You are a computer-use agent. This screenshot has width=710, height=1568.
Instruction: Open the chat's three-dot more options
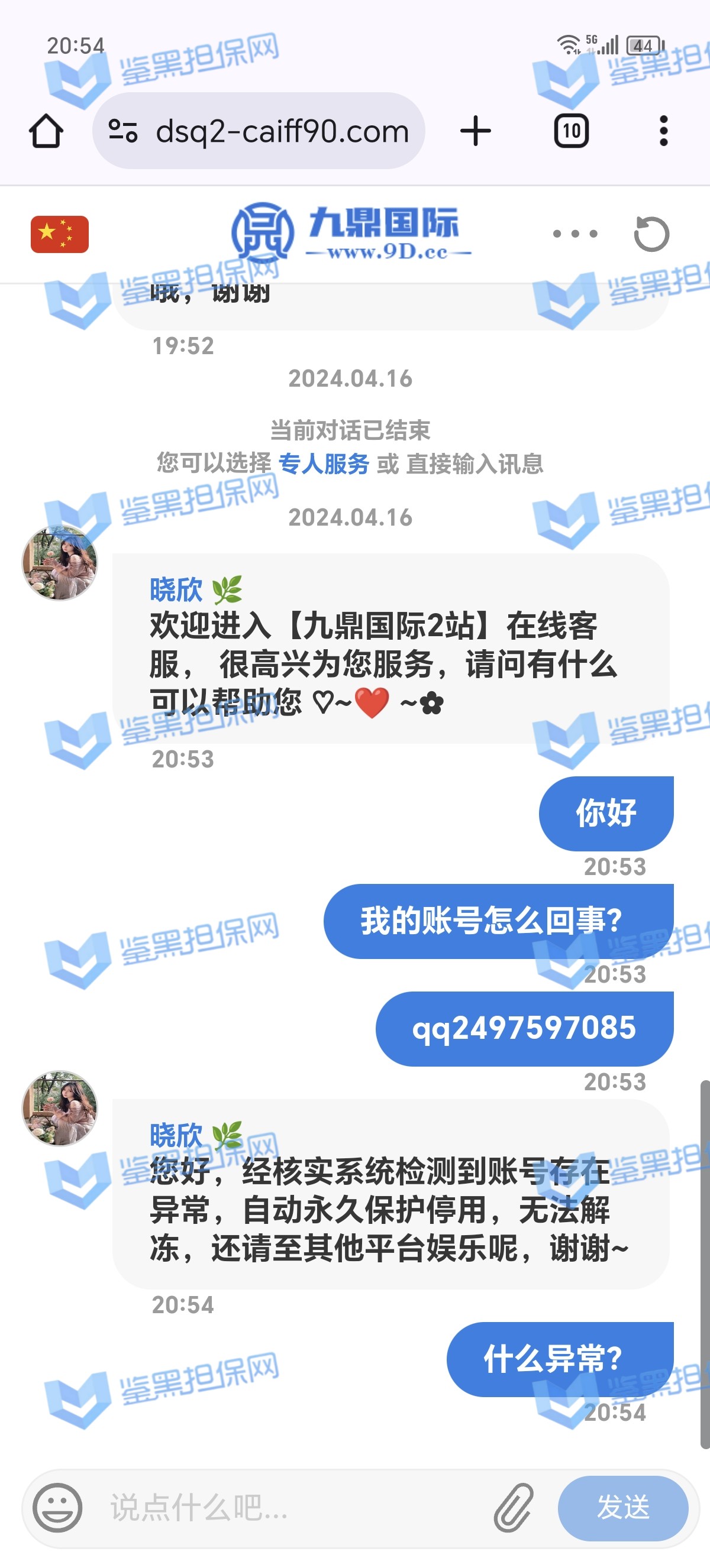click(x=575, y=234)
